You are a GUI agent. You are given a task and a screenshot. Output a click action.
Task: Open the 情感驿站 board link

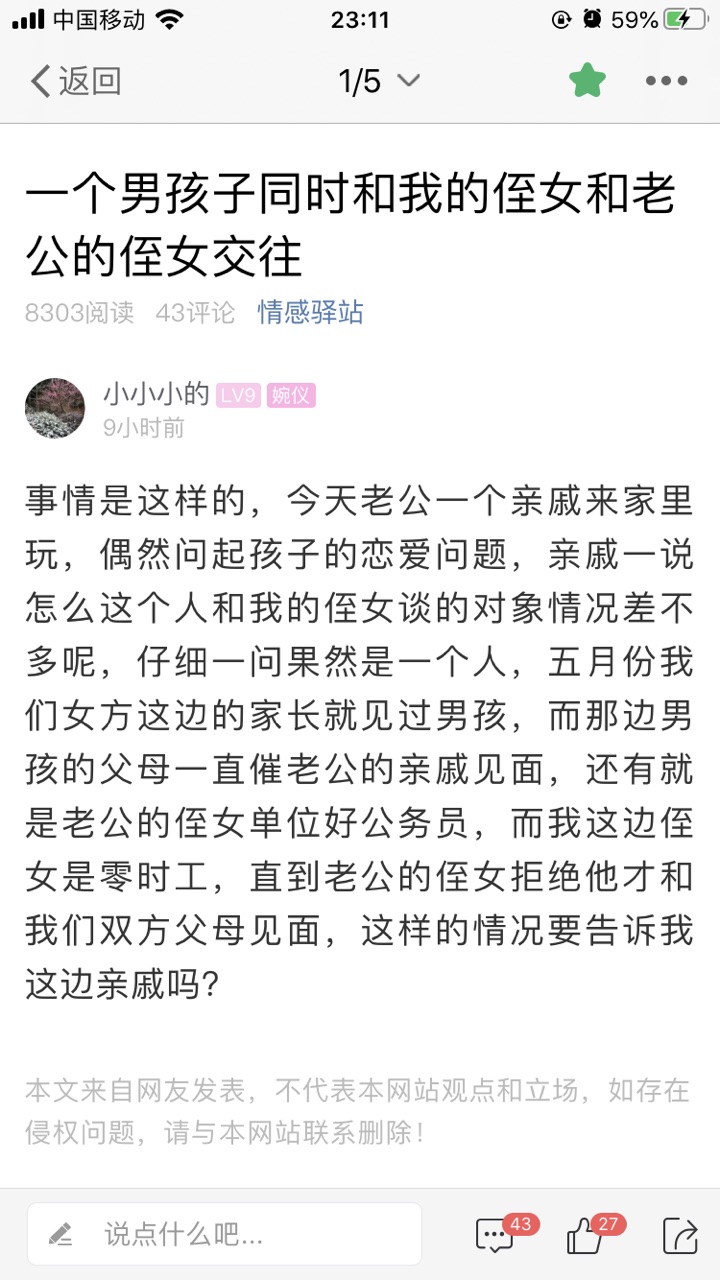click(310, 313)
